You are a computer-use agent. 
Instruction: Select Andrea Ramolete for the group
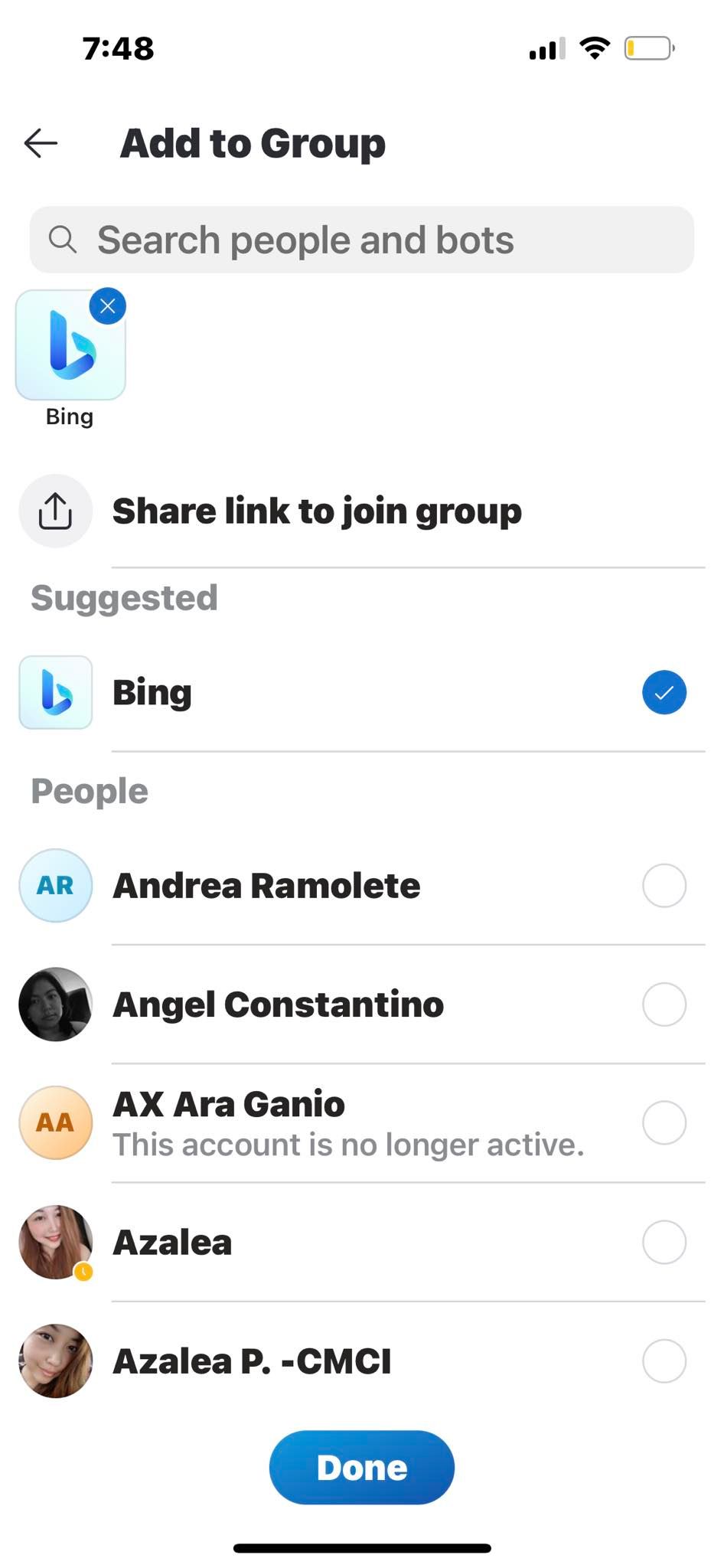click(664, 885)
